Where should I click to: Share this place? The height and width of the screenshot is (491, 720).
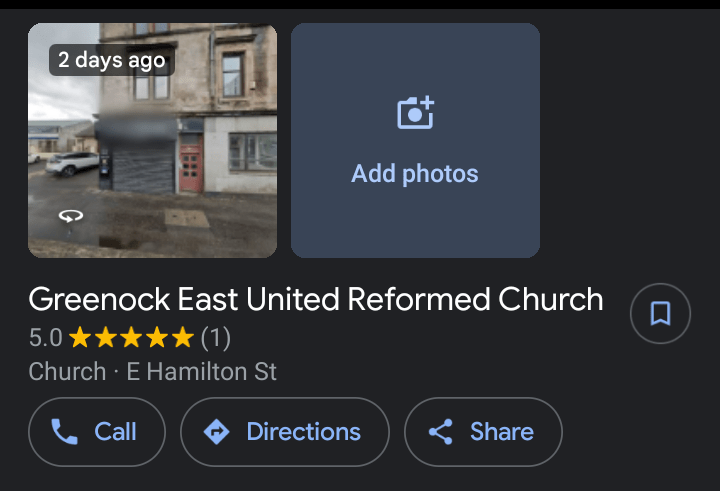coord(483,432)
